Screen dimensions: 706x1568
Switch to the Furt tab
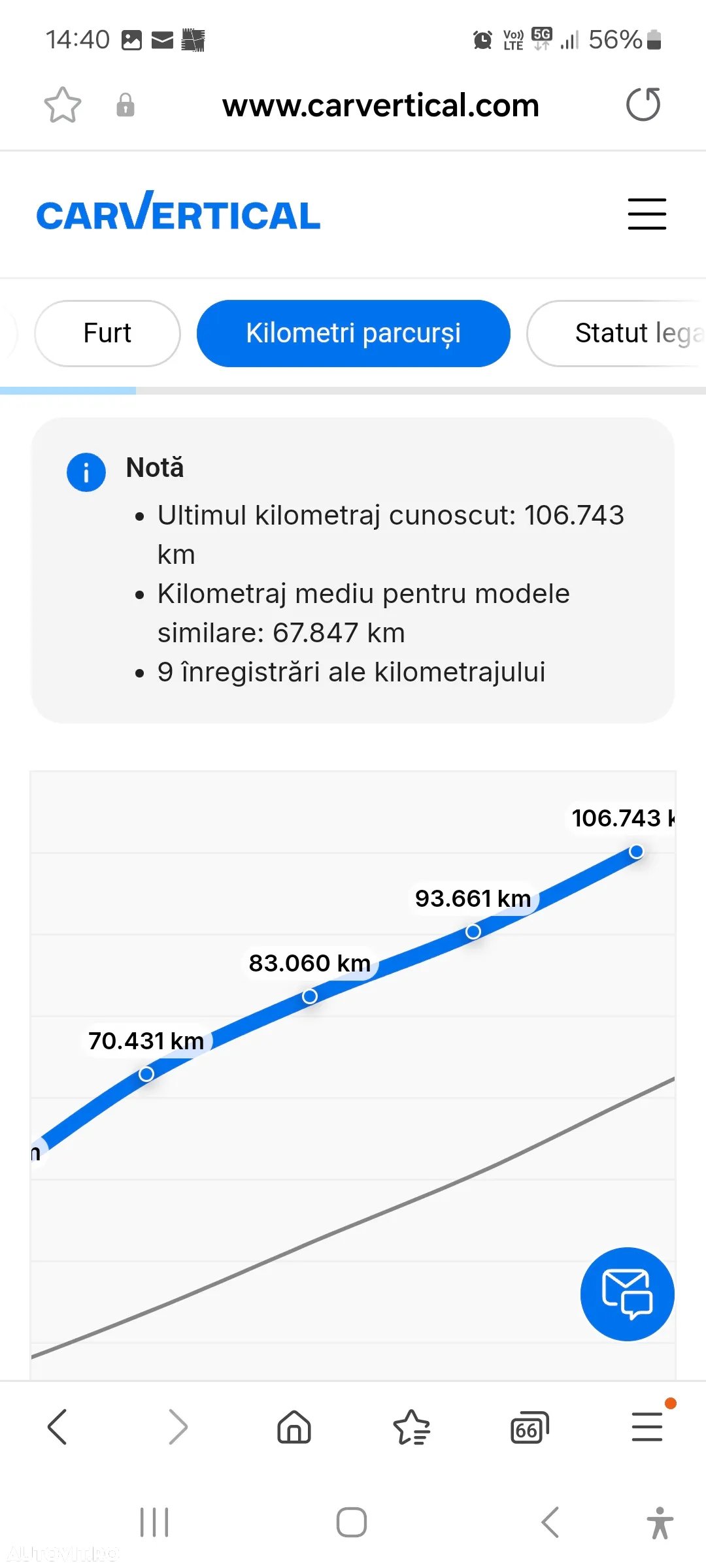107,333
